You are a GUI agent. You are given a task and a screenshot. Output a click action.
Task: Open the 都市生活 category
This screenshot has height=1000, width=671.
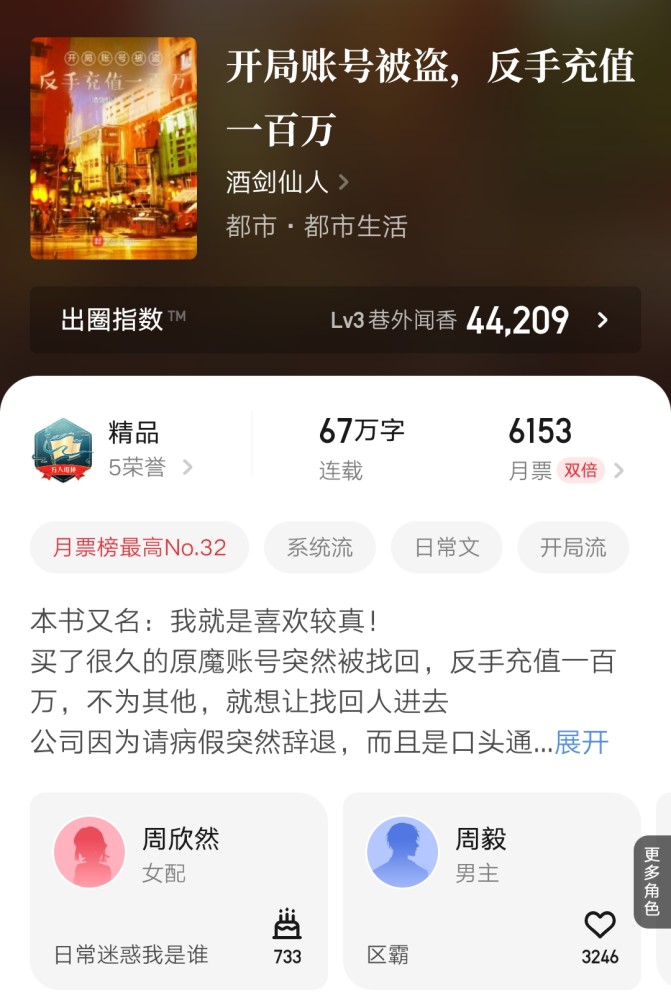pos(356,227)
